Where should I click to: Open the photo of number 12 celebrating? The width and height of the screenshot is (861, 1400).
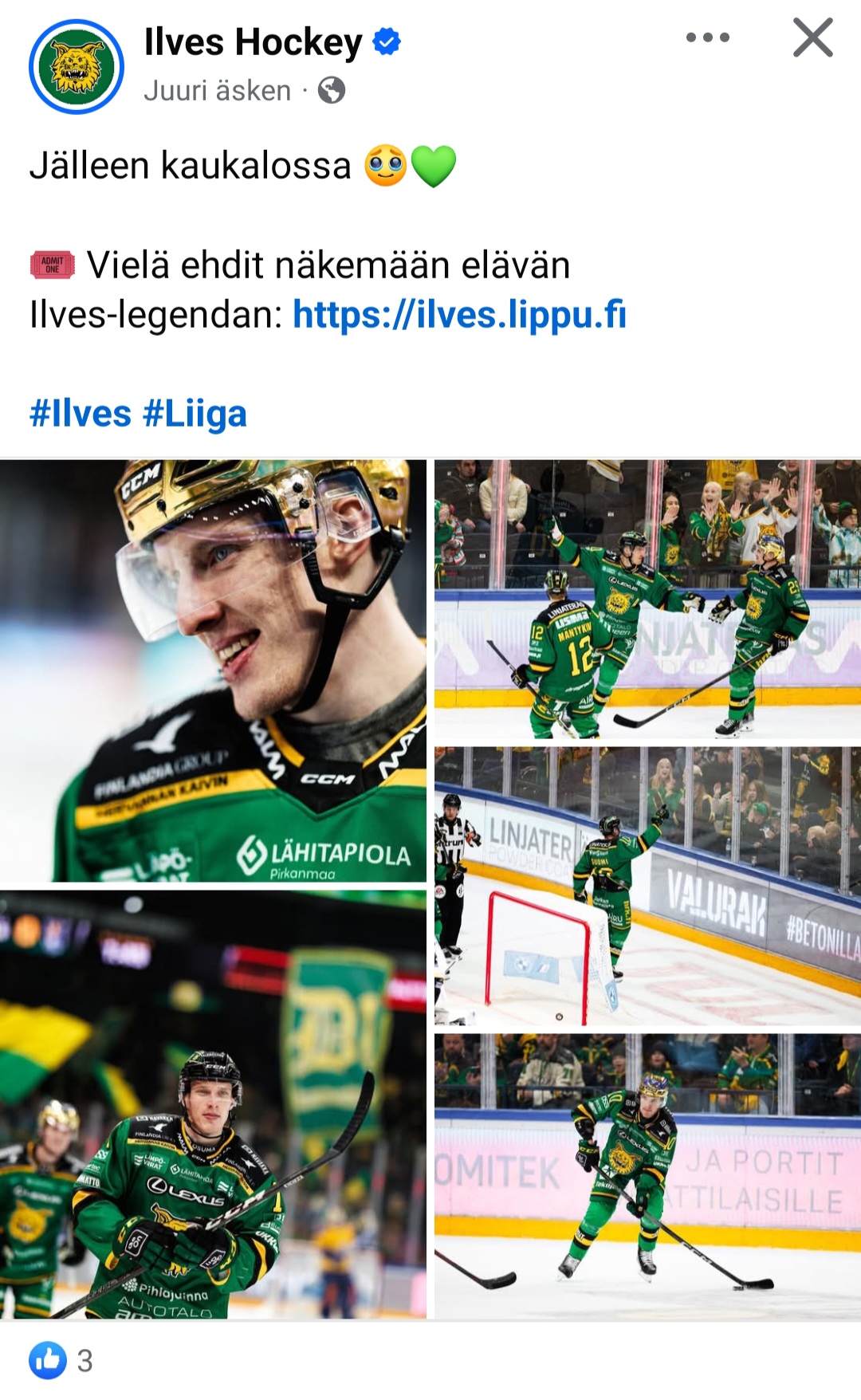(x=647, y=599)
